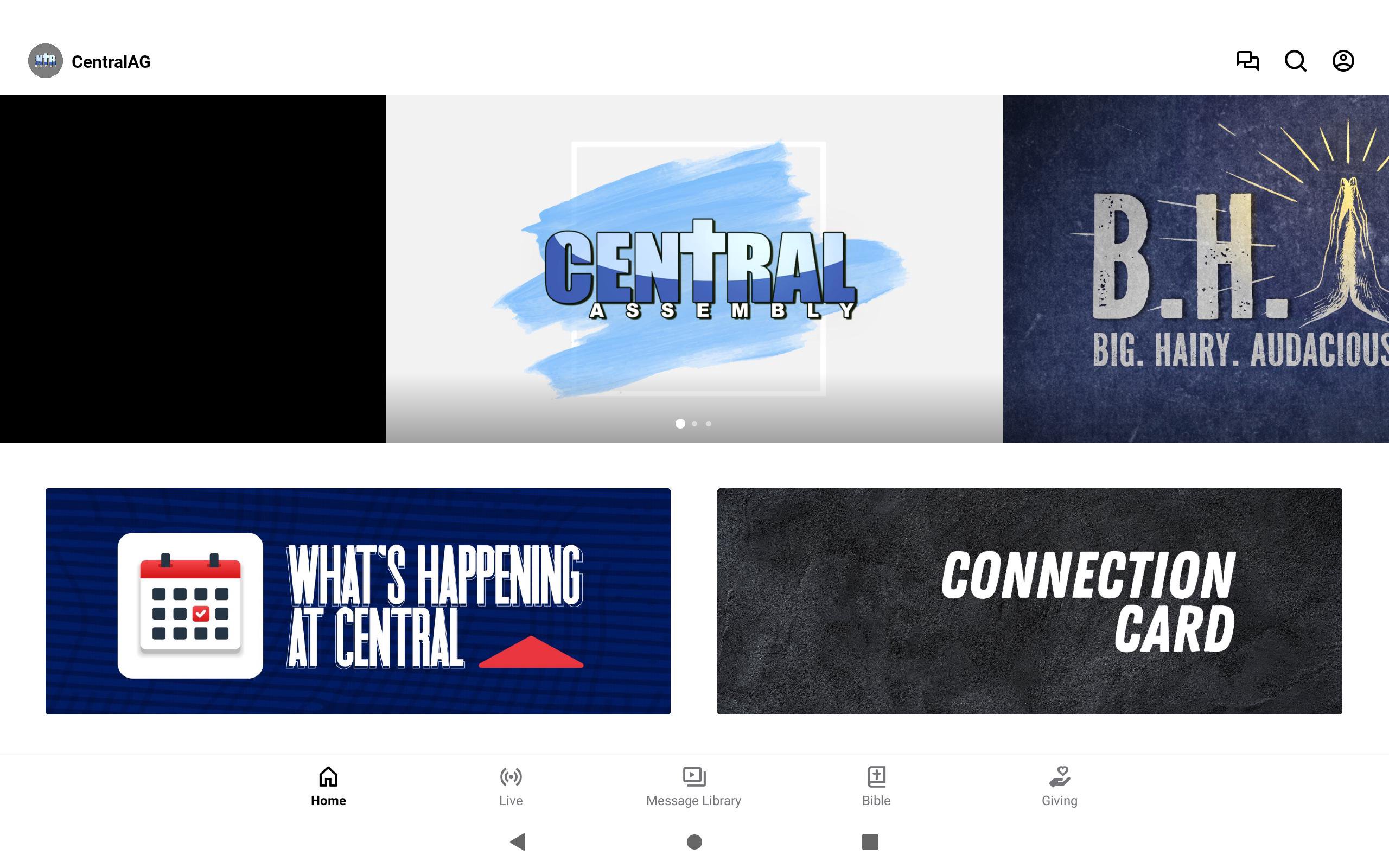The image size is (1389, 868).
Task: Tap the system recent apps button
Action: pyautogui.click(x=870, y=841)
